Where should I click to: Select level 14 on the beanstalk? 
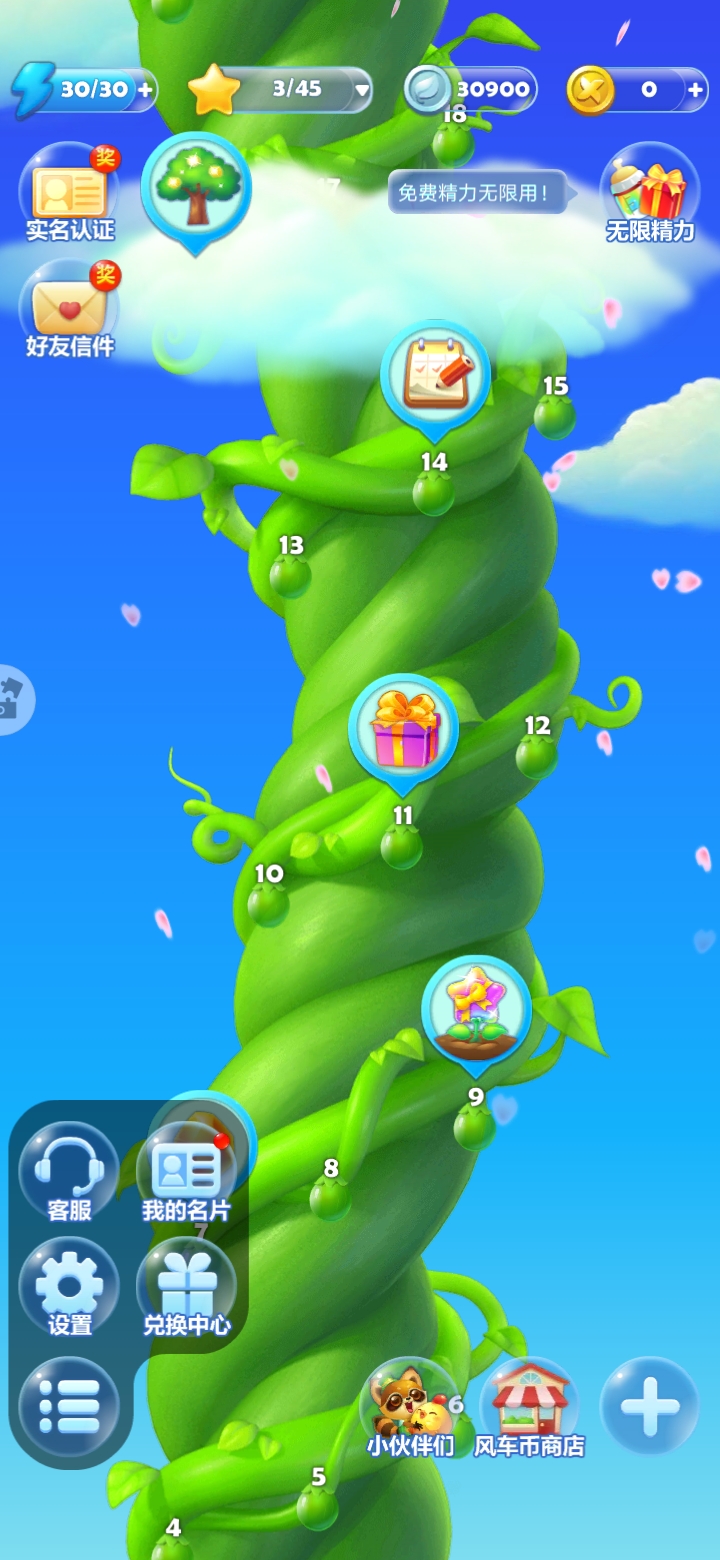click(x=433, y=492)
